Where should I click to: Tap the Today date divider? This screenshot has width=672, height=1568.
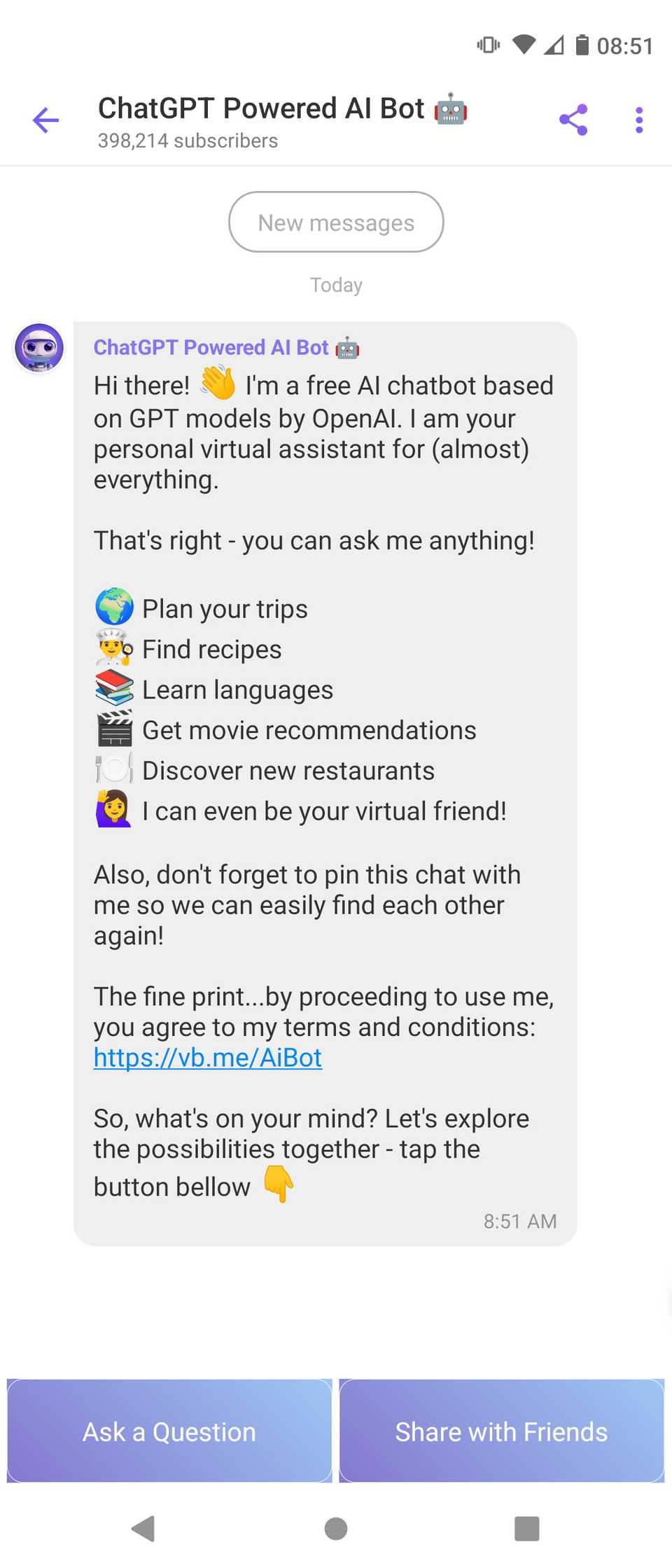tap(335, 284)
